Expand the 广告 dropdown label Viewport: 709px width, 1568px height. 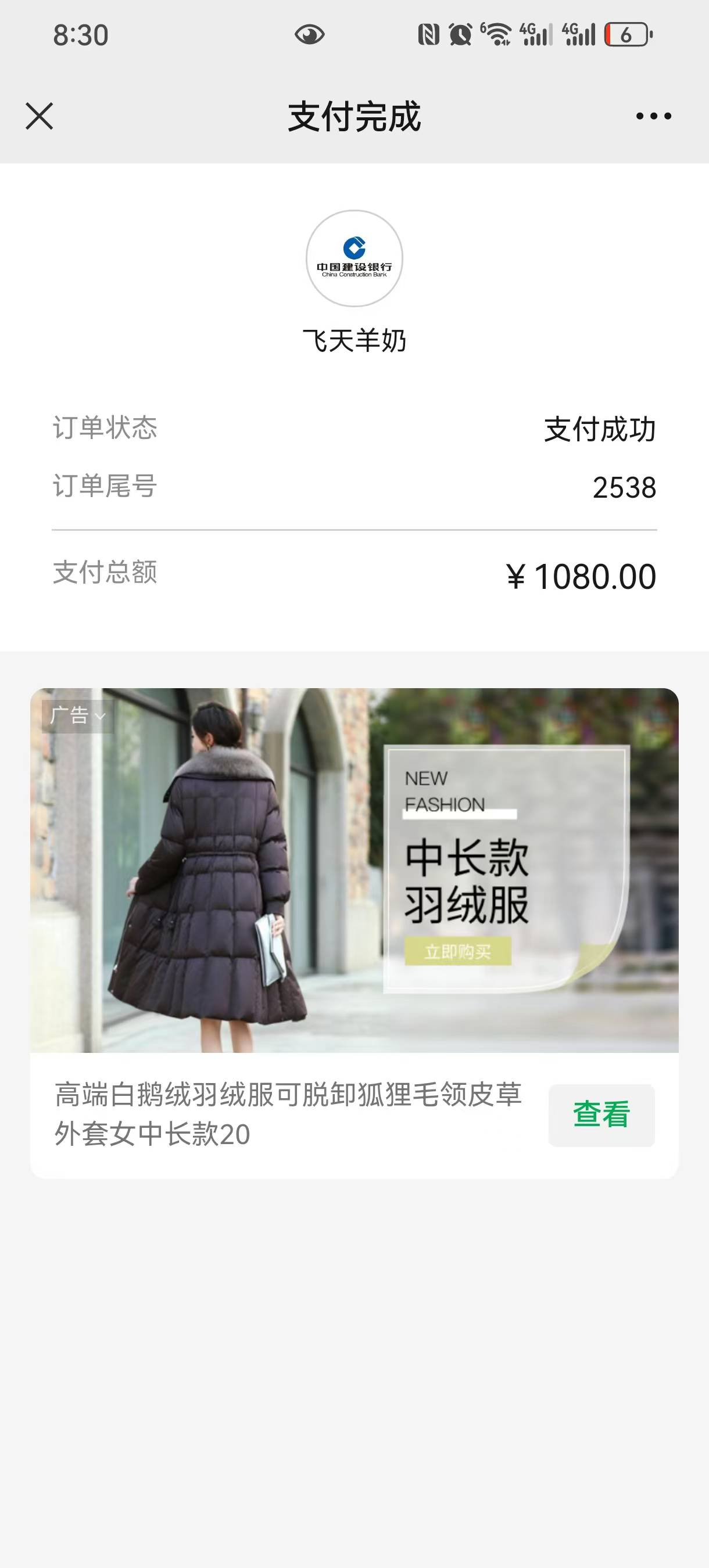point(77,715)
